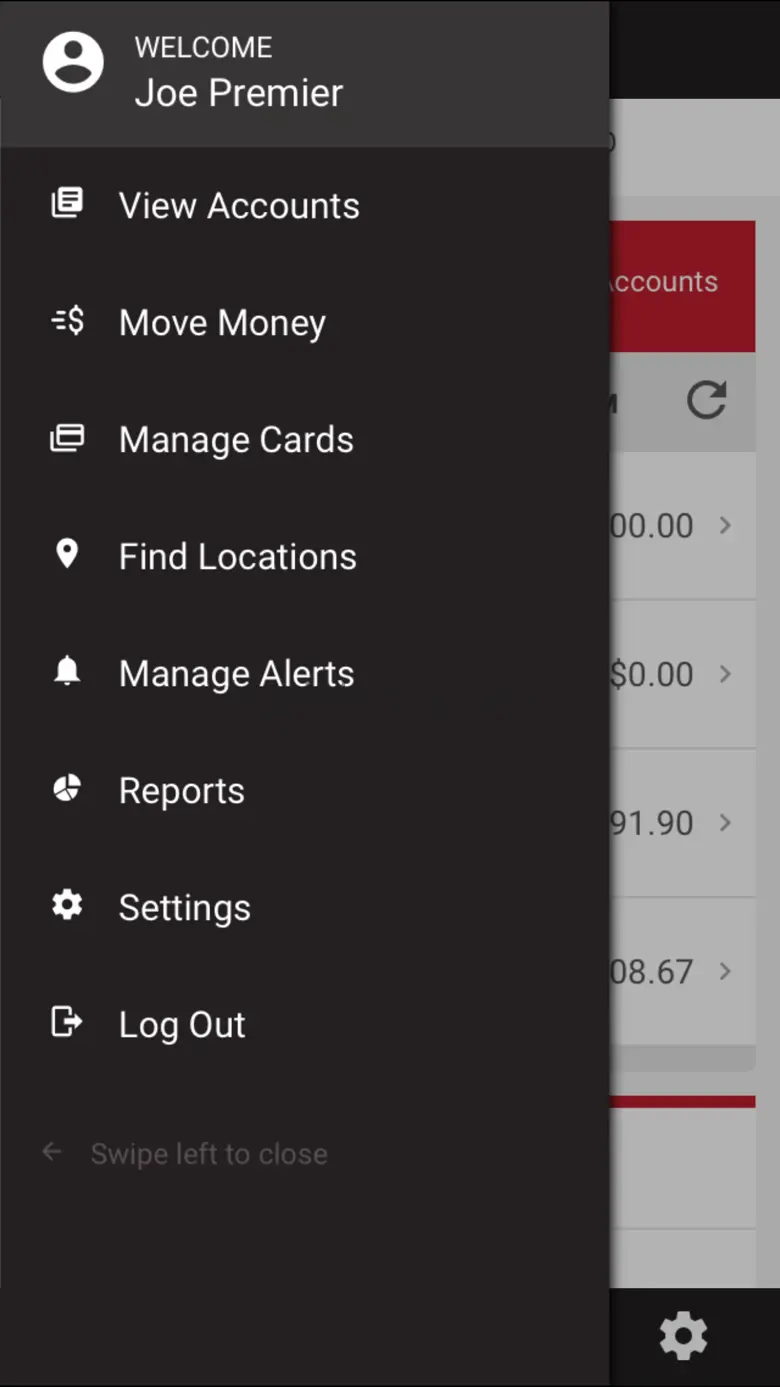Image resolution: width=780 pixels, height=1387 pixels.
Task: Open View Accounts from the drawer
Action: point(238,206)
